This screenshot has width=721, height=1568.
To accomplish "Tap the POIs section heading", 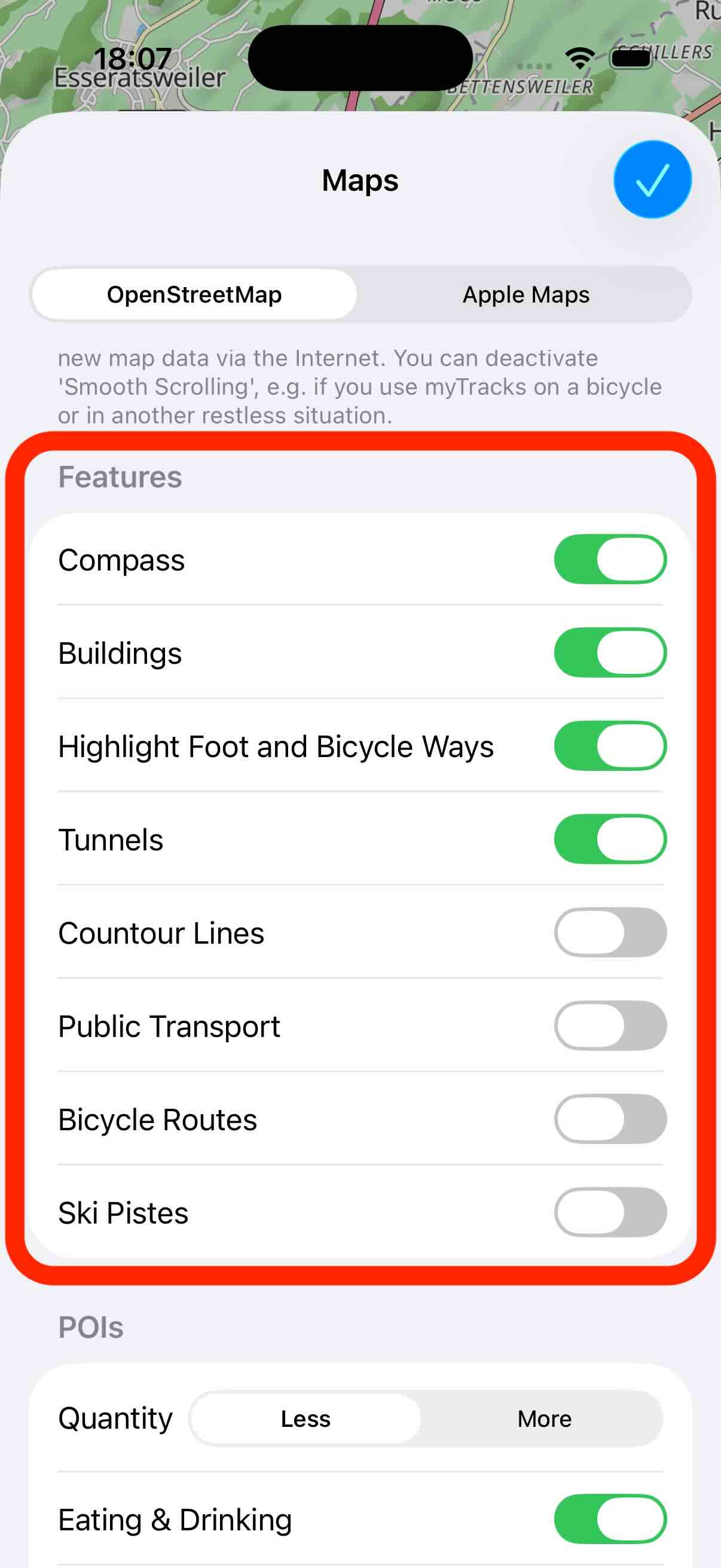I will point(90,1326).
